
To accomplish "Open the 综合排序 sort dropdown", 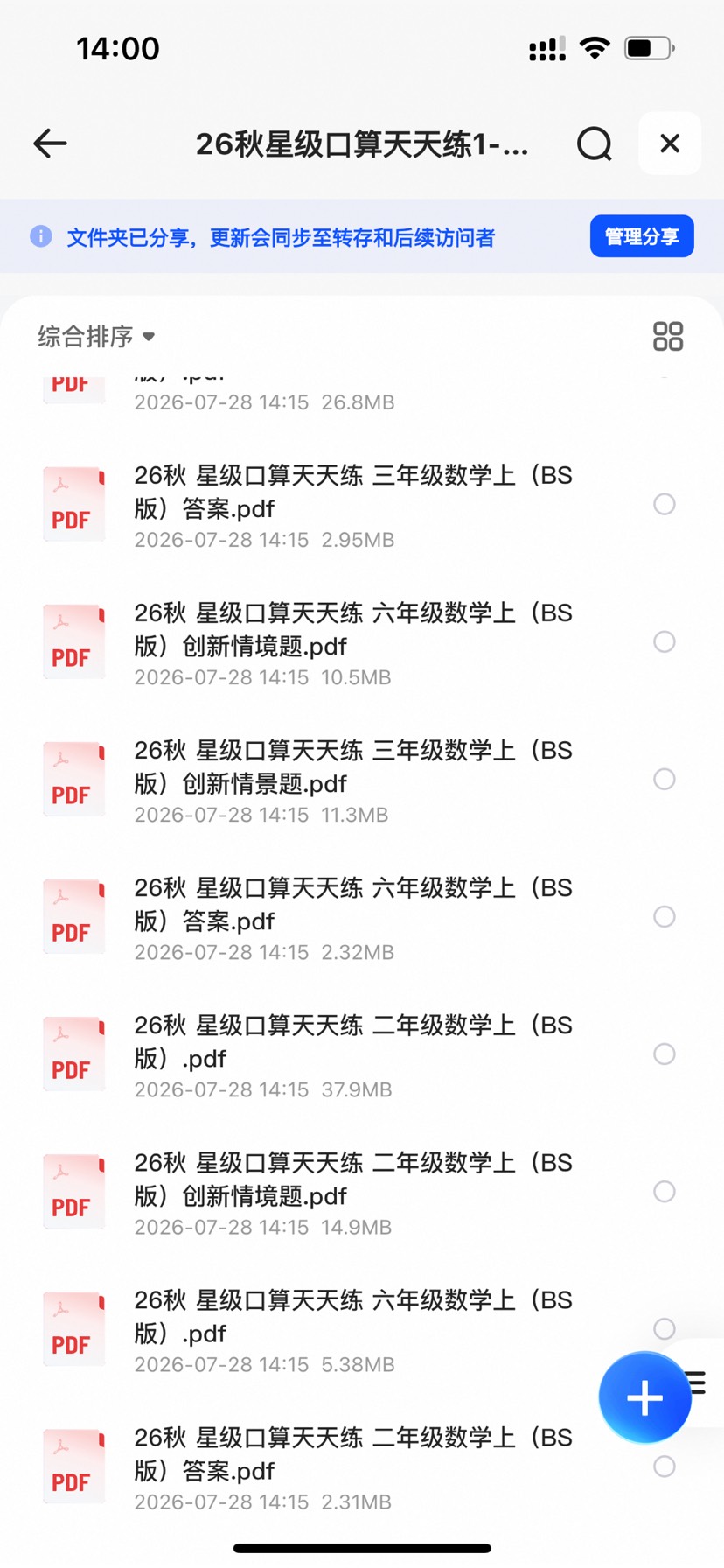I will tap(96, 337).
